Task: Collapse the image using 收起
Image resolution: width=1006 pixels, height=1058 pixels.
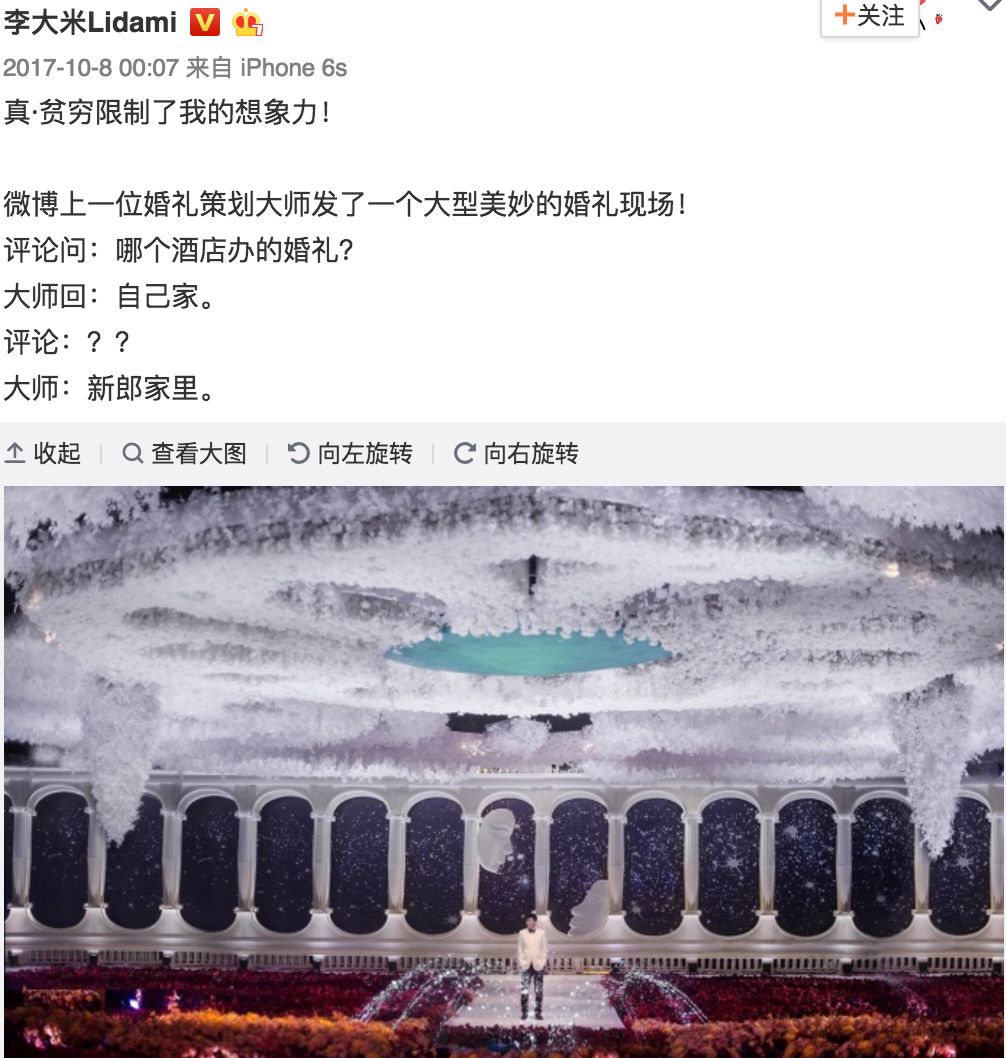Action: [x=56, y=454]
